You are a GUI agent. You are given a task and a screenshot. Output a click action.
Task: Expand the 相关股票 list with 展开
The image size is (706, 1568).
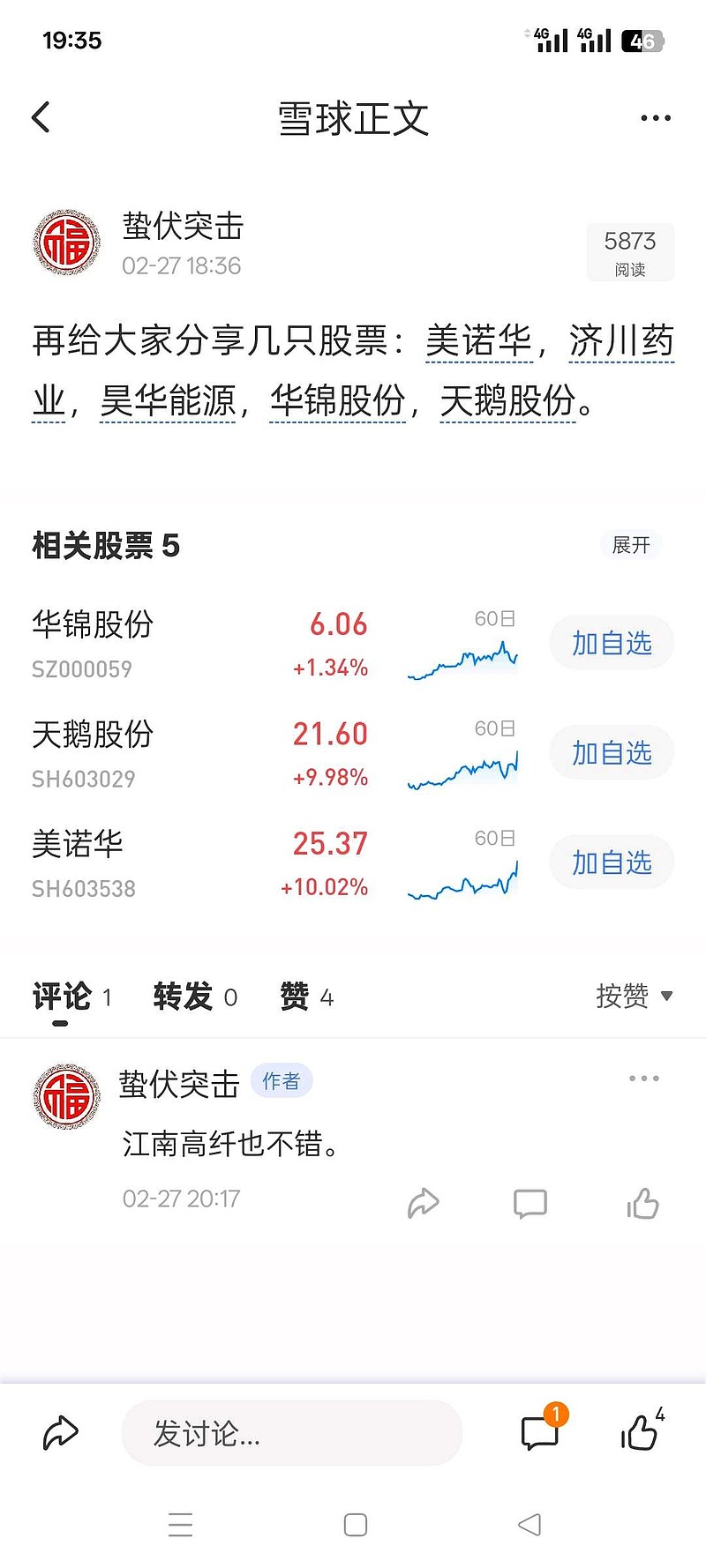click(x=630, y=545)
